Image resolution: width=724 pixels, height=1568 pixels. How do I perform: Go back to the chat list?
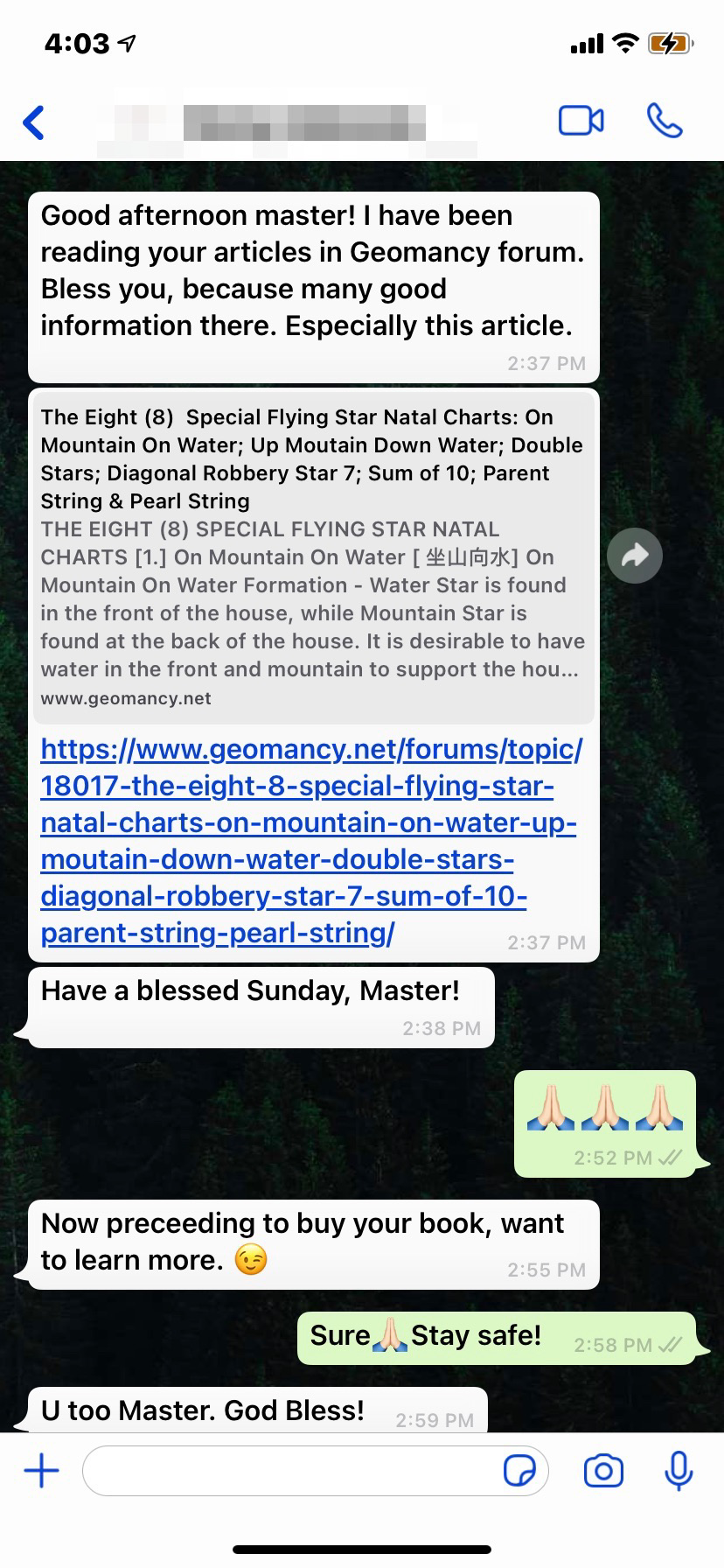(x=34, y=122)
